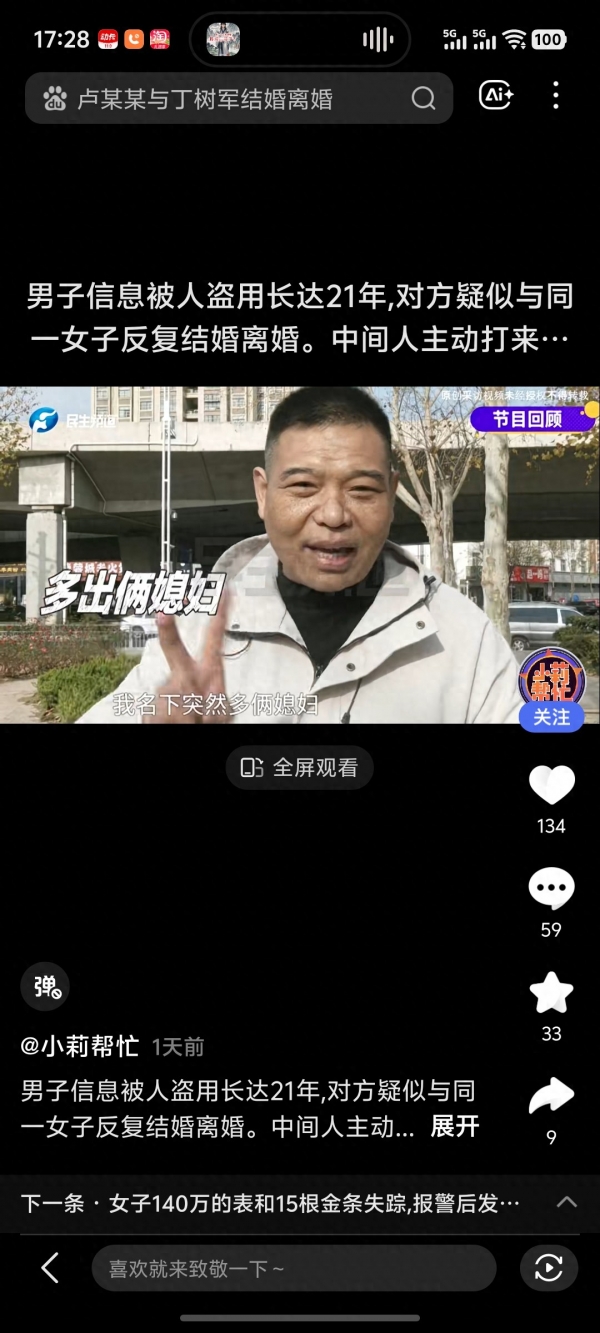
Task: Tap the video to pause playback
Action: [x=300, y=555]
